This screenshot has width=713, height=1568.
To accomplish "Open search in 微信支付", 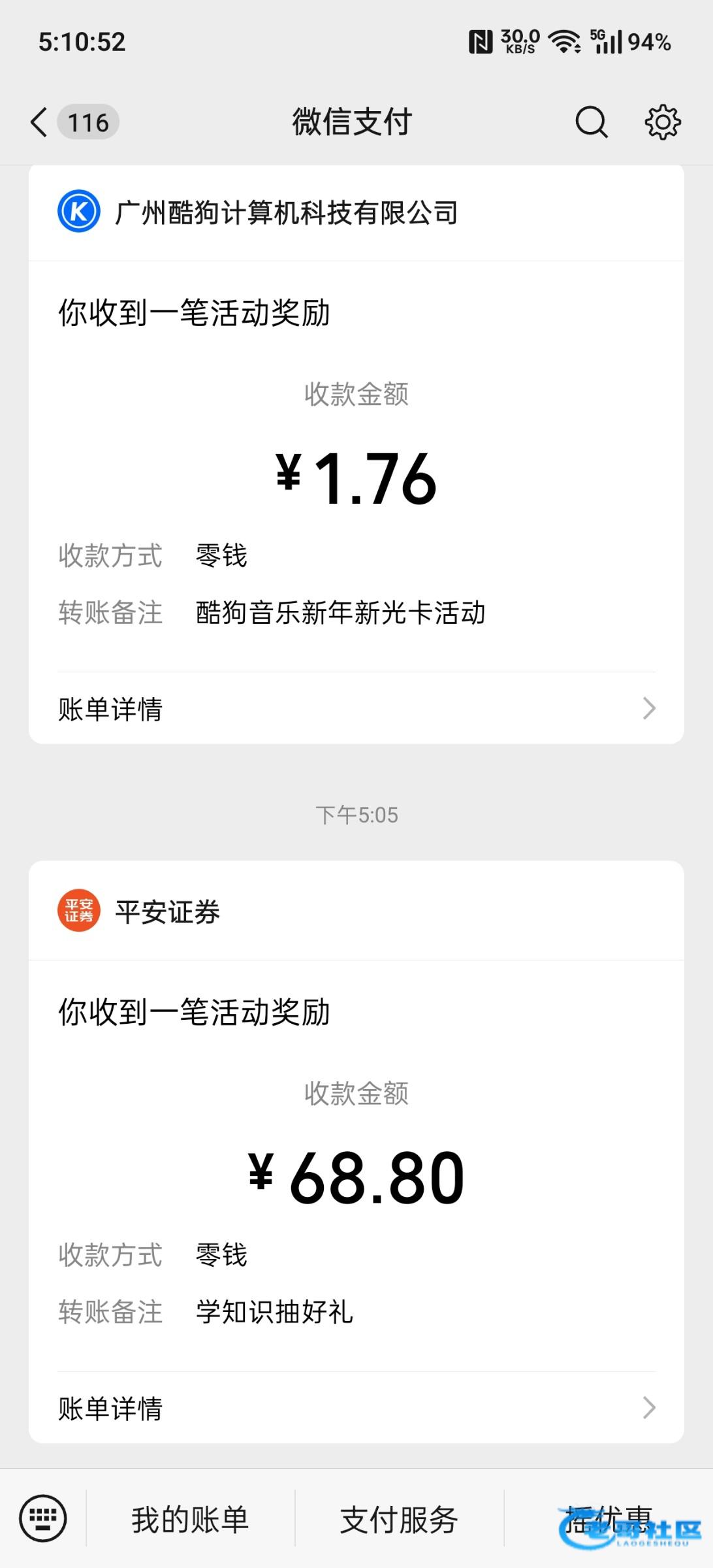I will [x=591, y=122].
